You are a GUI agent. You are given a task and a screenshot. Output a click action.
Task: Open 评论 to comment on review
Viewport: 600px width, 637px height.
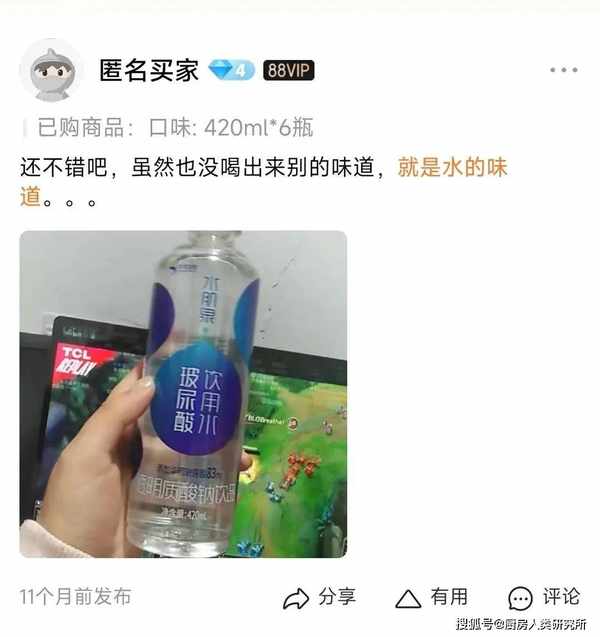pos(543,597)
